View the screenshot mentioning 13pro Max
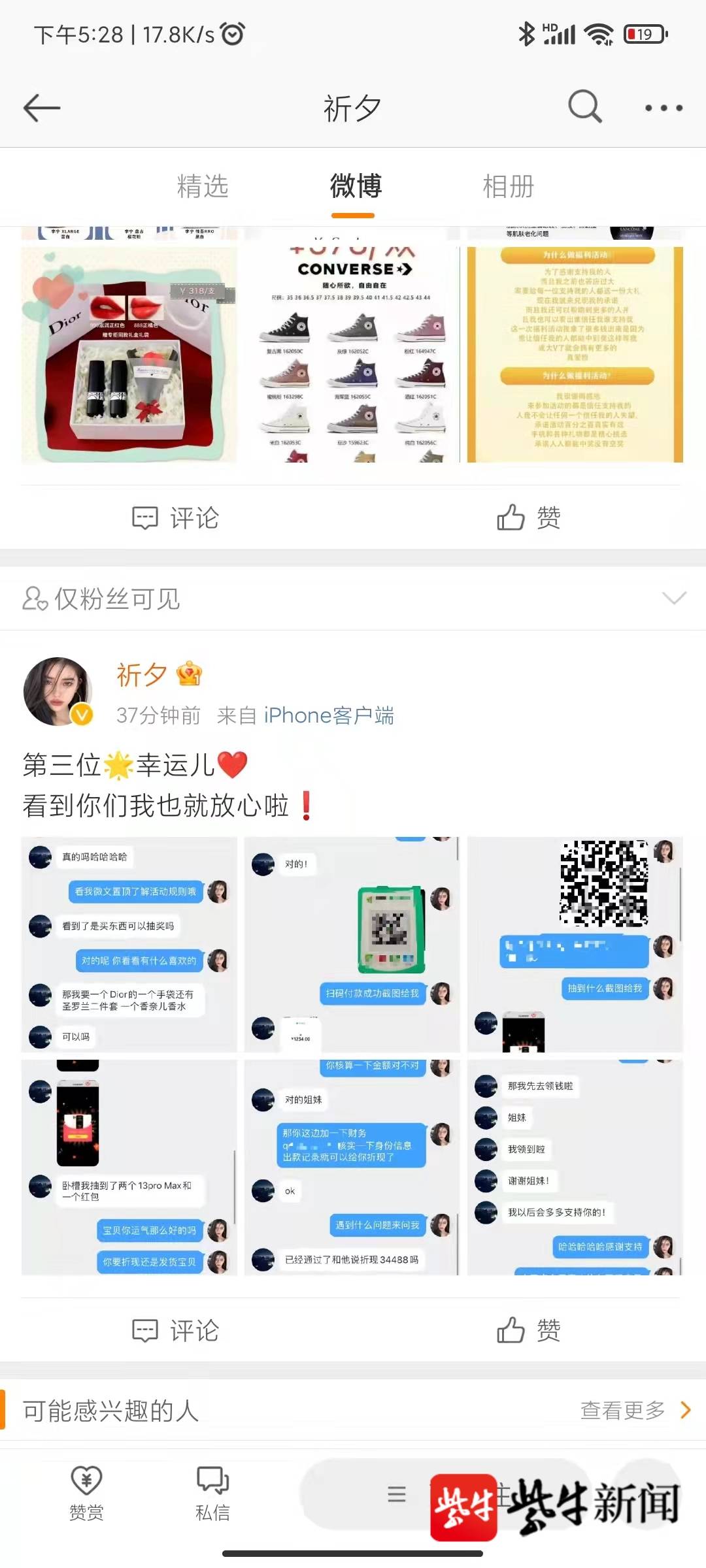The width and height of the screenshot is (706, 1568). click(x=129, y=1168)
